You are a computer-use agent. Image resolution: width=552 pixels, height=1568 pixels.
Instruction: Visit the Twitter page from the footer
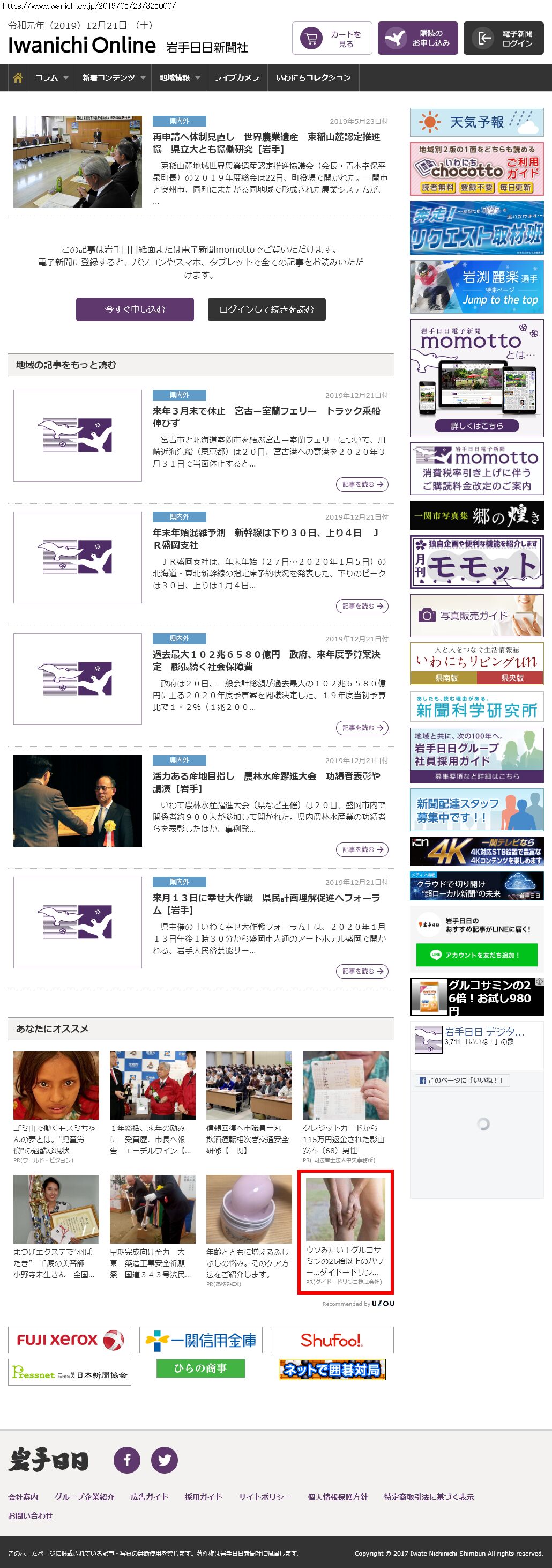click(165, 1460)
